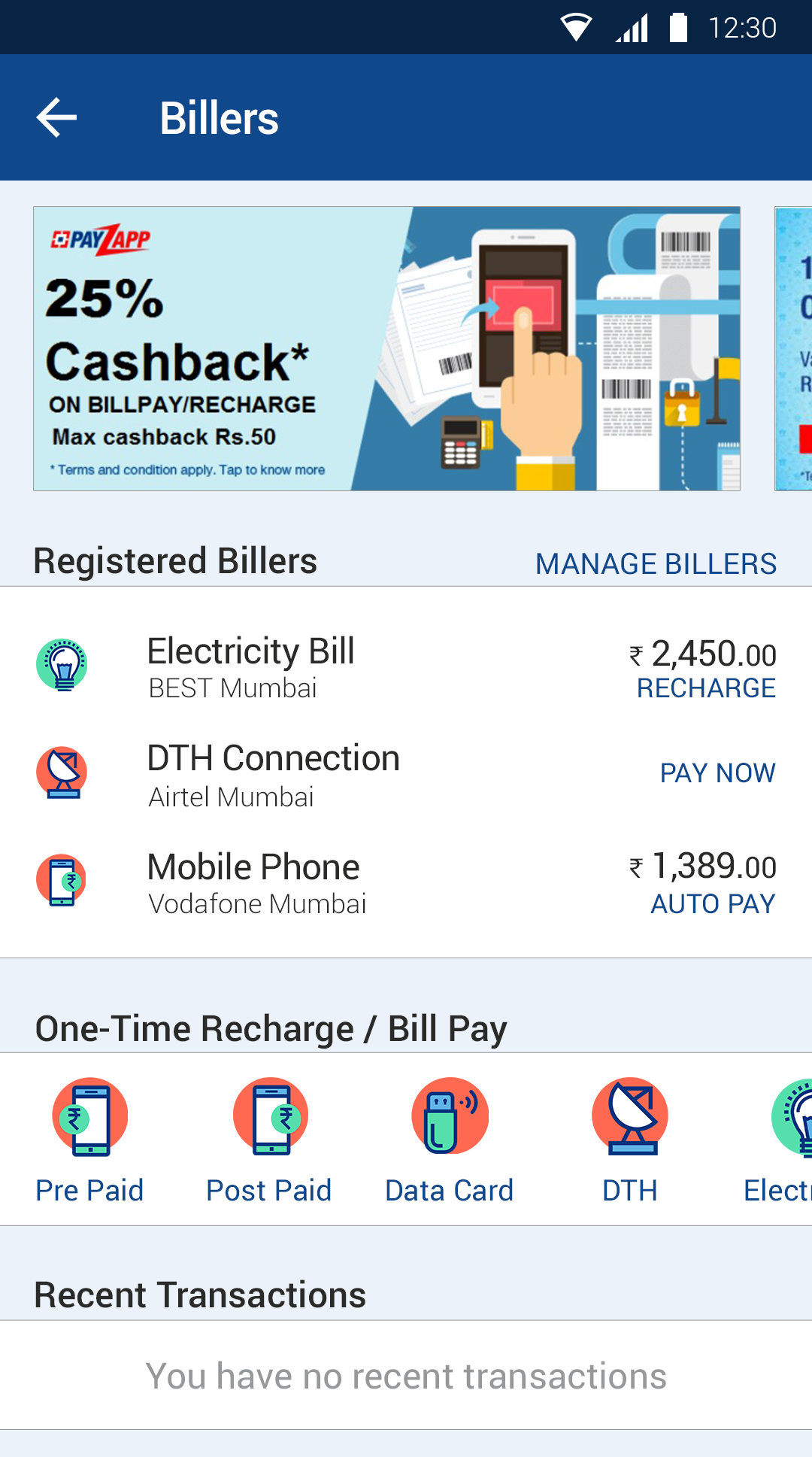This screenshot has width=812, height=1457.
Task: Open the 25% Cashback PayZapp banner
Action: (386, 349)
